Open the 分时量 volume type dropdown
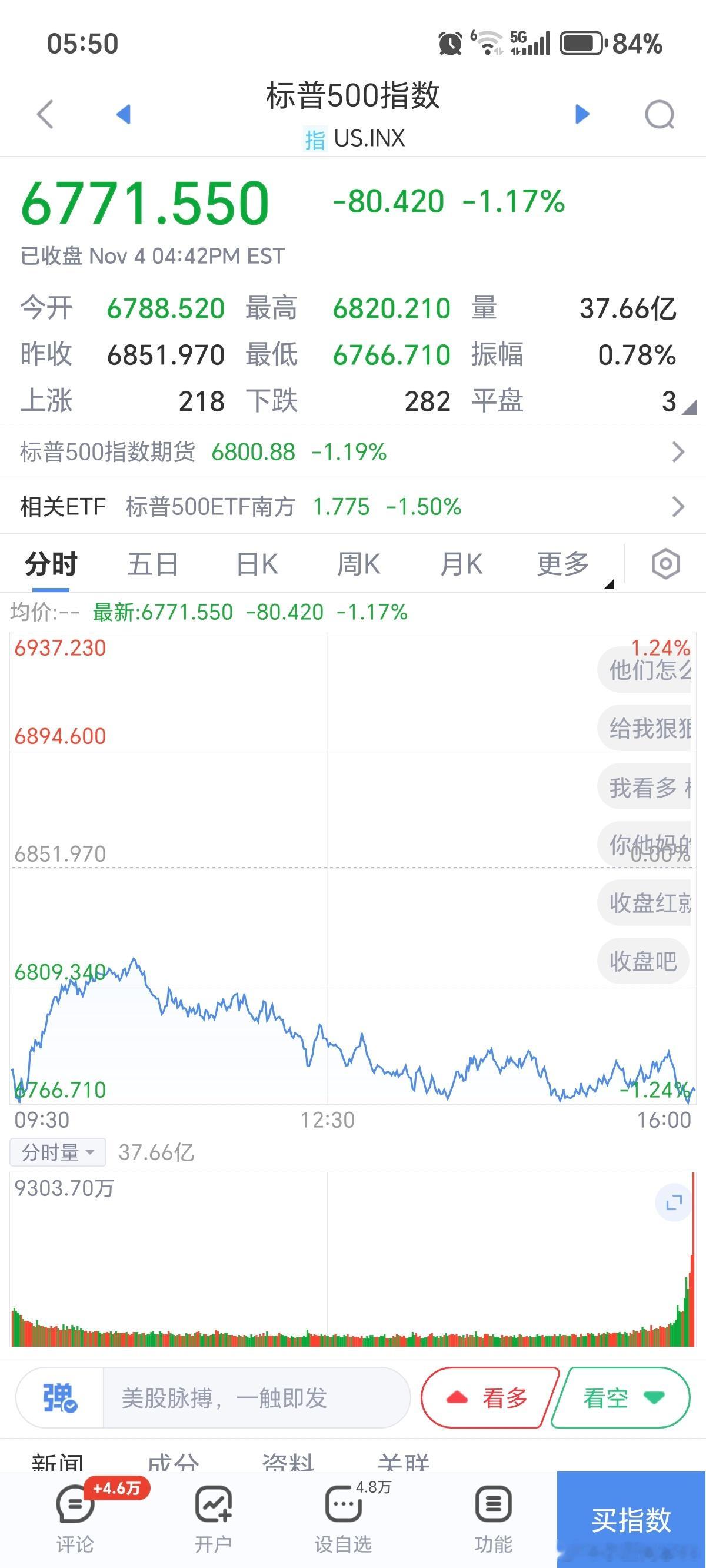Viewport: 706px width, 1568px height. [58, 1151]
